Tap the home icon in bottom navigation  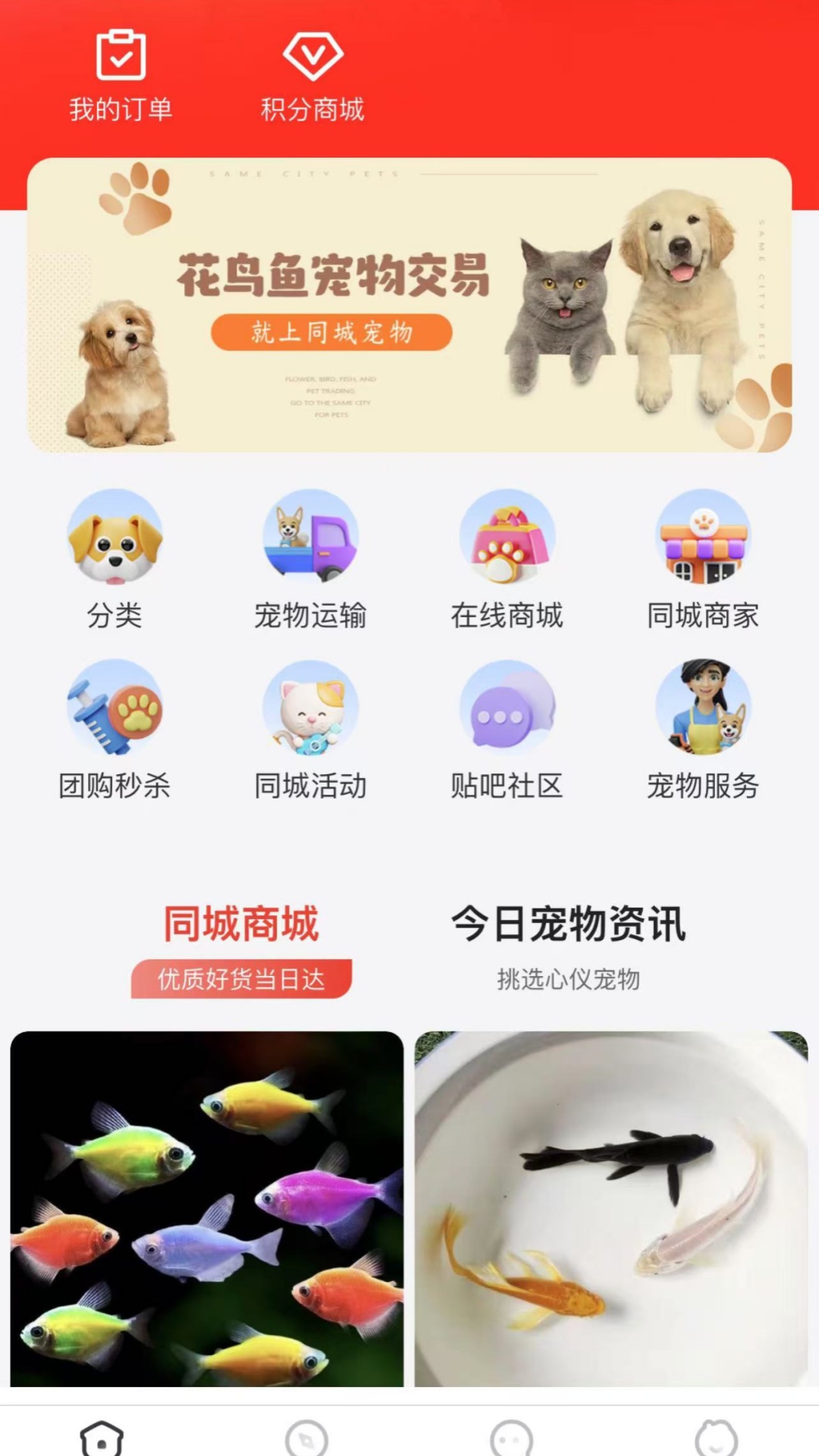pyautogui.click(x=102, y=1438)
